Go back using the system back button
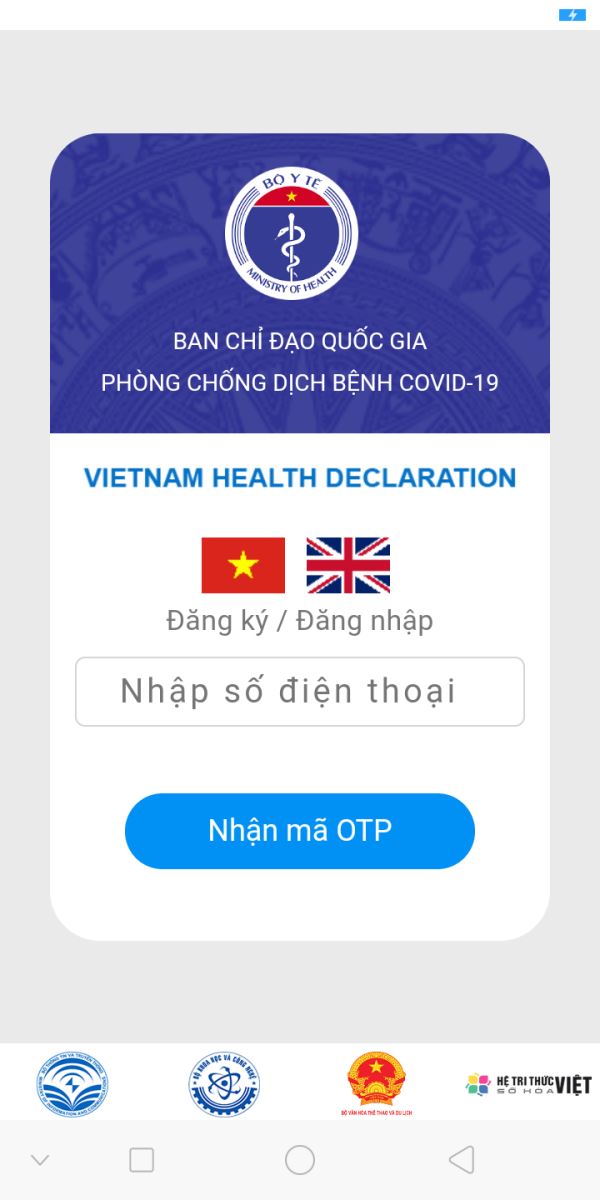Viewport: 600px width, 1200px height. coord(461,1160)
